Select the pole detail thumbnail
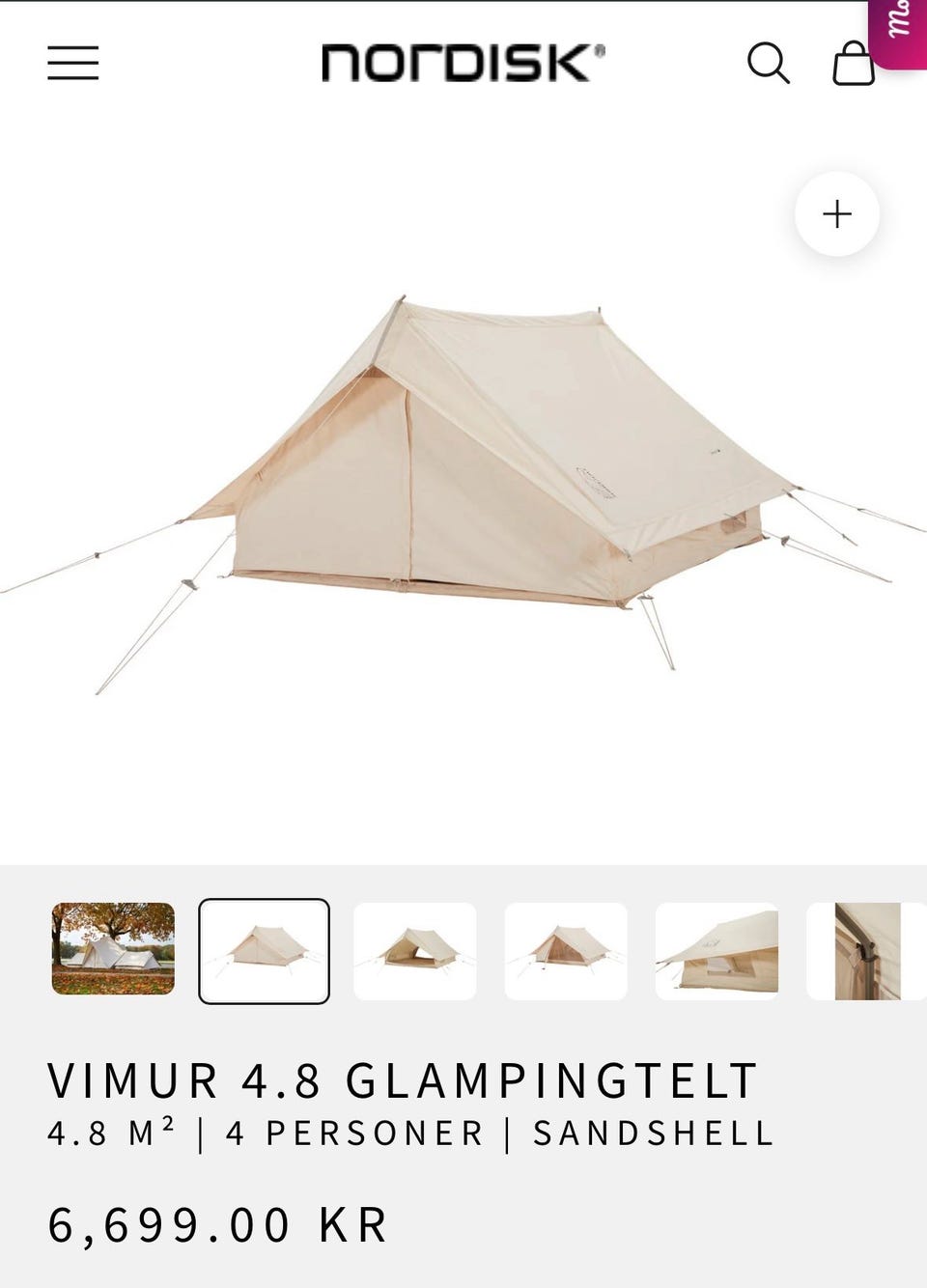The width and height of the screenshot is (927, 1288). point(866,951)
